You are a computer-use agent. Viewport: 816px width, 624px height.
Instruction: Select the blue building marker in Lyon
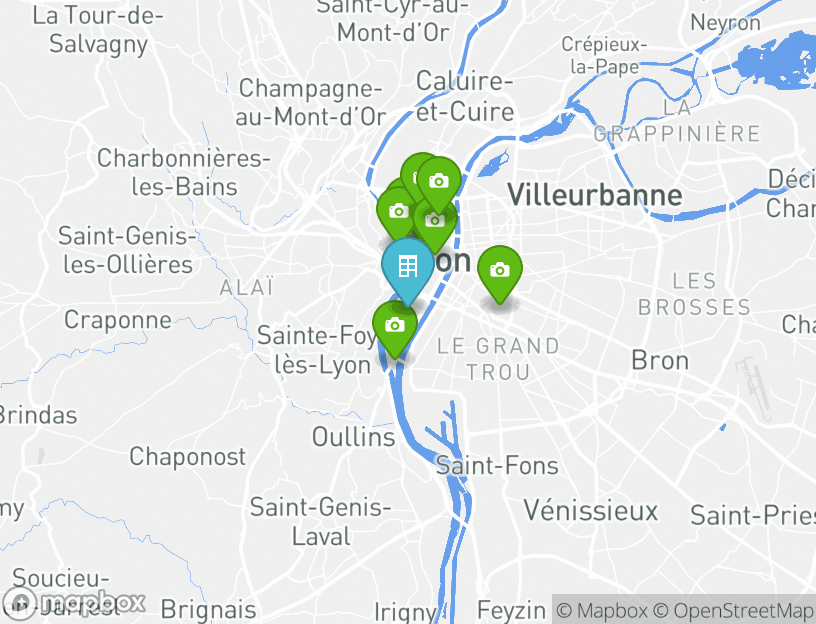click(407, 267)
